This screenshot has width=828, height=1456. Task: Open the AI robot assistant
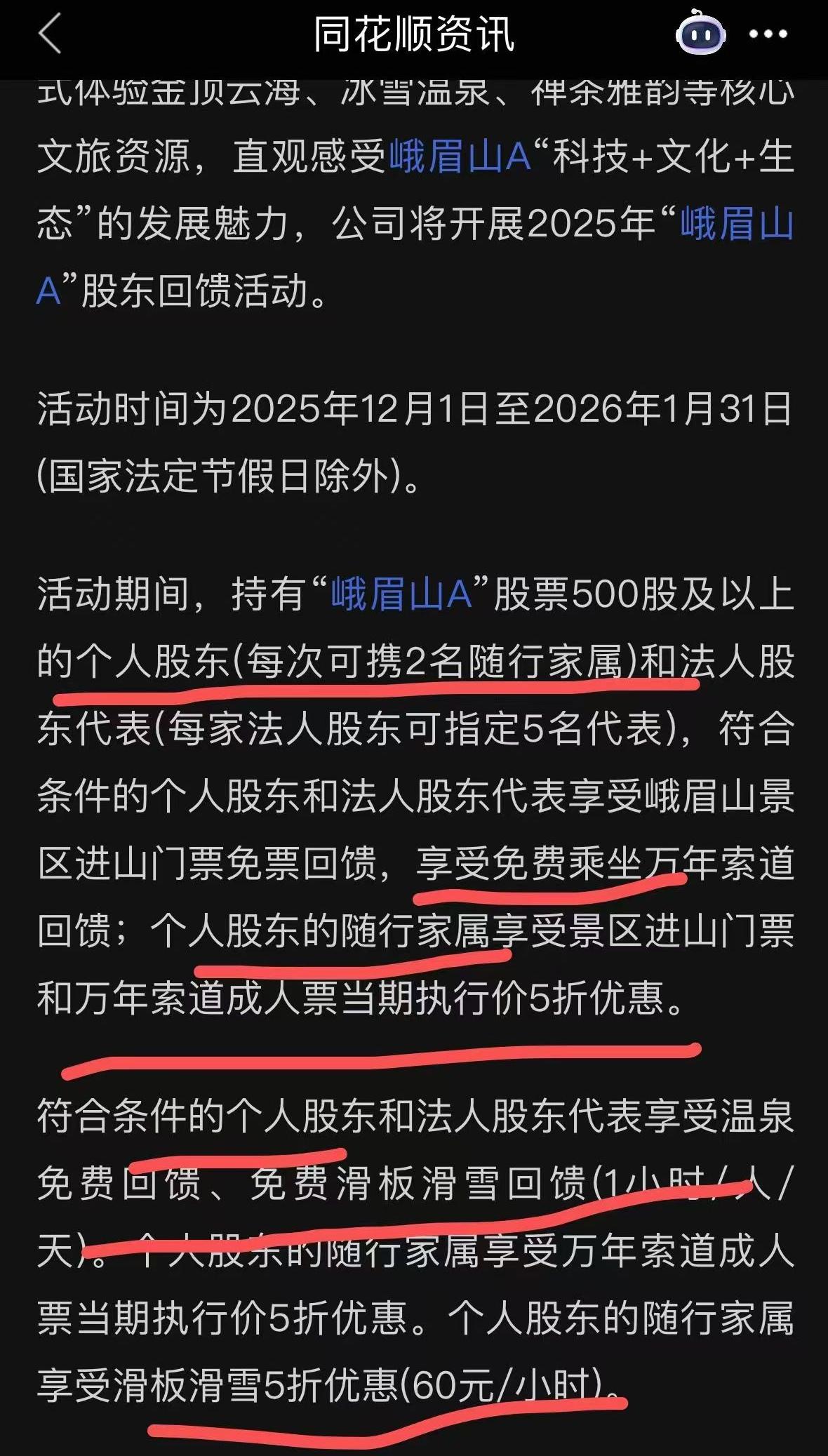click(x=698, y=33)
